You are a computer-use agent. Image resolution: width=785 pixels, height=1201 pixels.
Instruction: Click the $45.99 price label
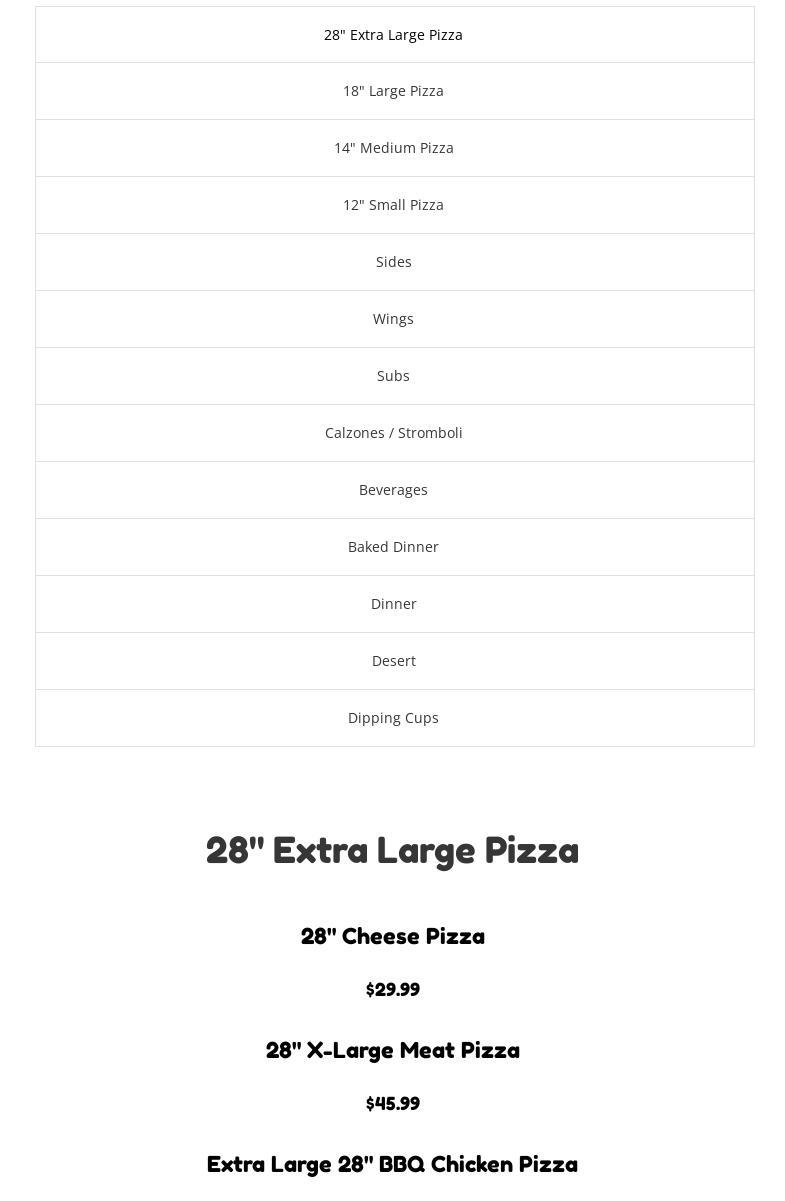click(x=392, y=1103)
